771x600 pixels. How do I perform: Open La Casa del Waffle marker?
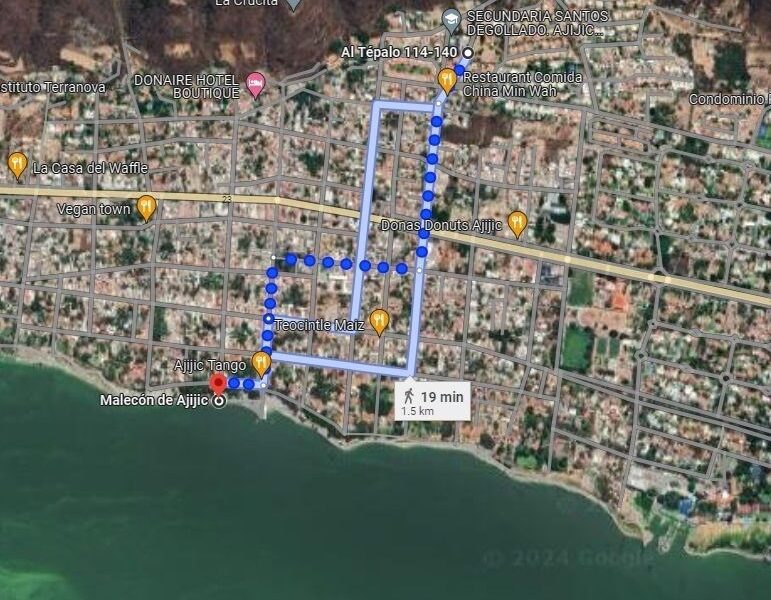17,164
